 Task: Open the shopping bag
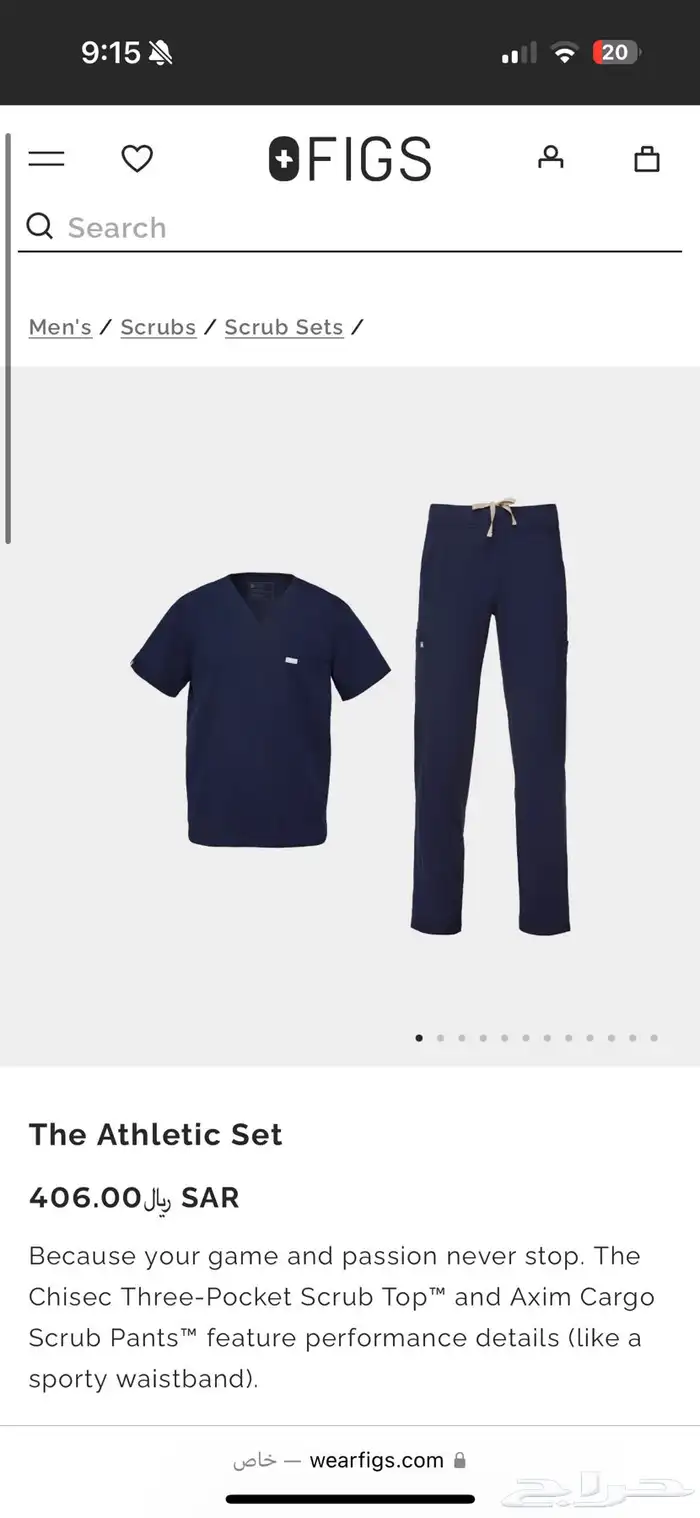[647, 159]
